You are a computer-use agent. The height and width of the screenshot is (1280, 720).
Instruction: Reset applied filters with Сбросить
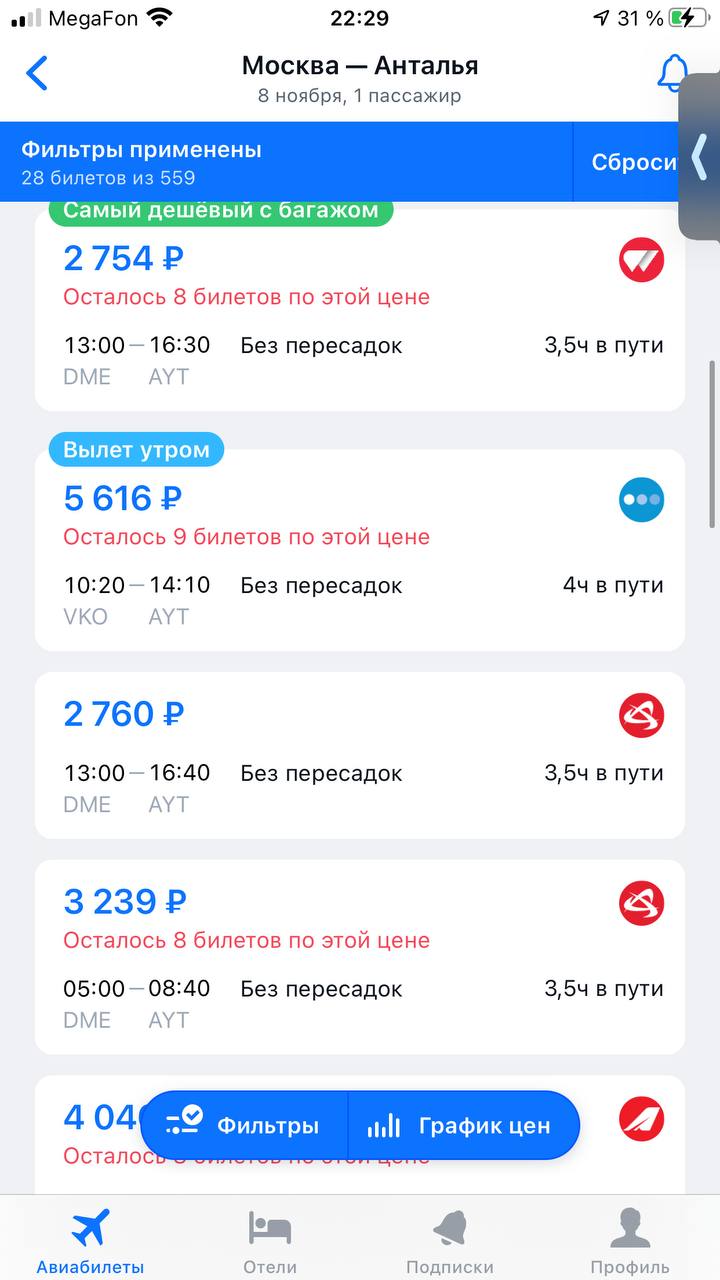click(634, 162)
